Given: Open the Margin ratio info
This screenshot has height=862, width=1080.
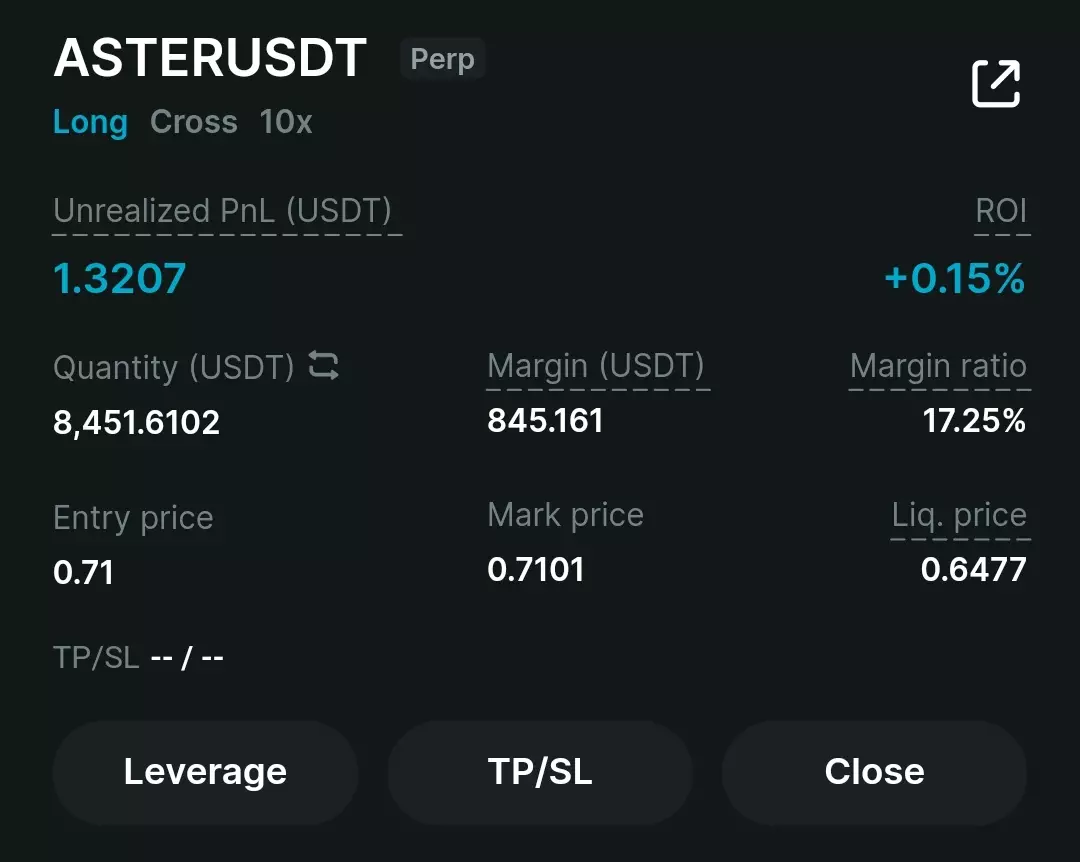Looking at the screenshot, I should point(938,366).
